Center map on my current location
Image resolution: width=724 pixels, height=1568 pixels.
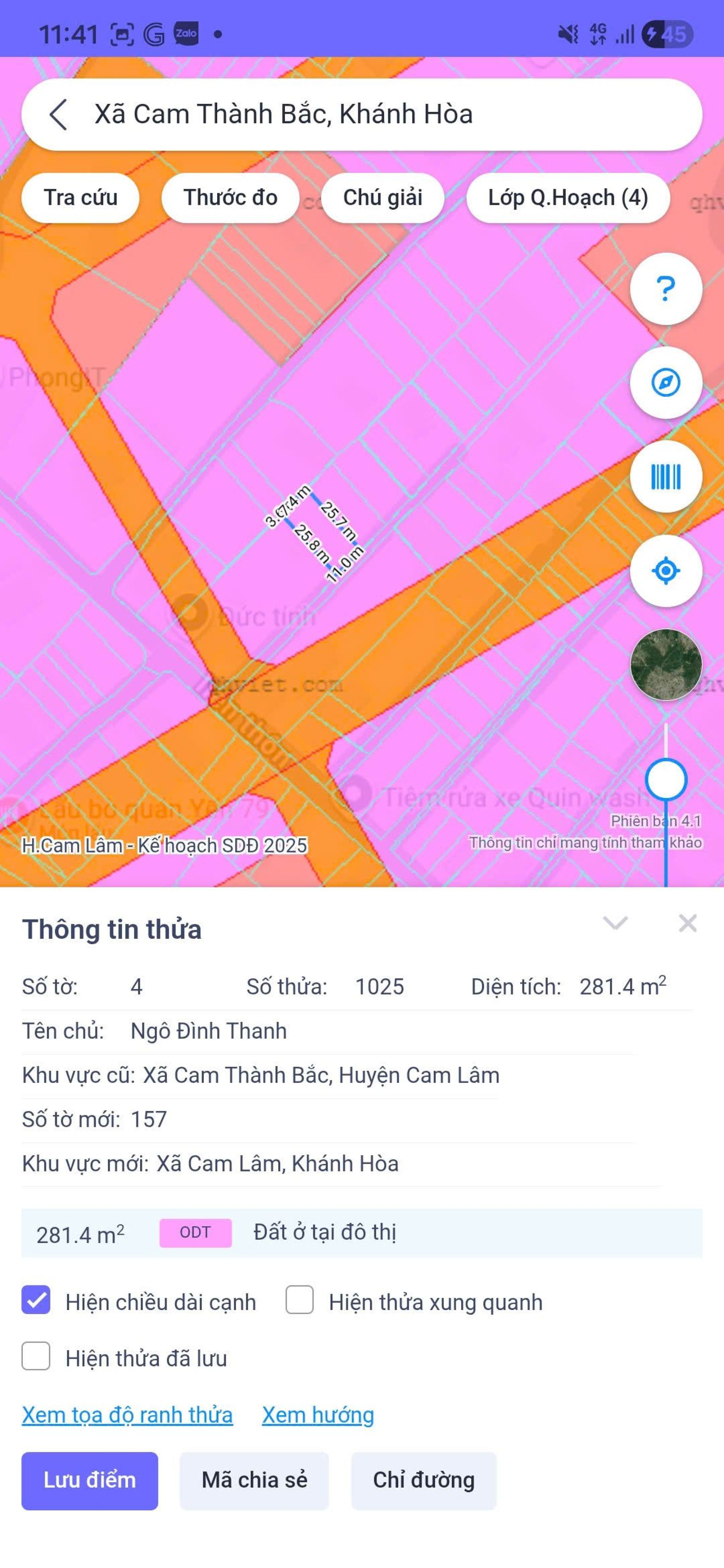666,571
